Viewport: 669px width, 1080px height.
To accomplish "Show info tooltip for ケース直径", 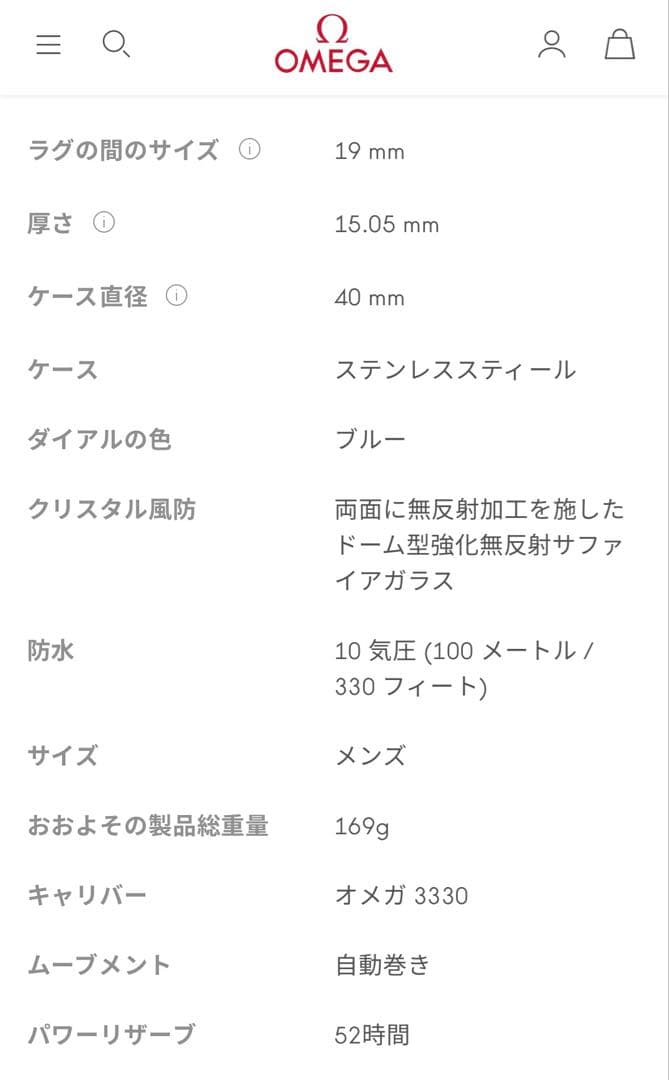I will [176, 296].
